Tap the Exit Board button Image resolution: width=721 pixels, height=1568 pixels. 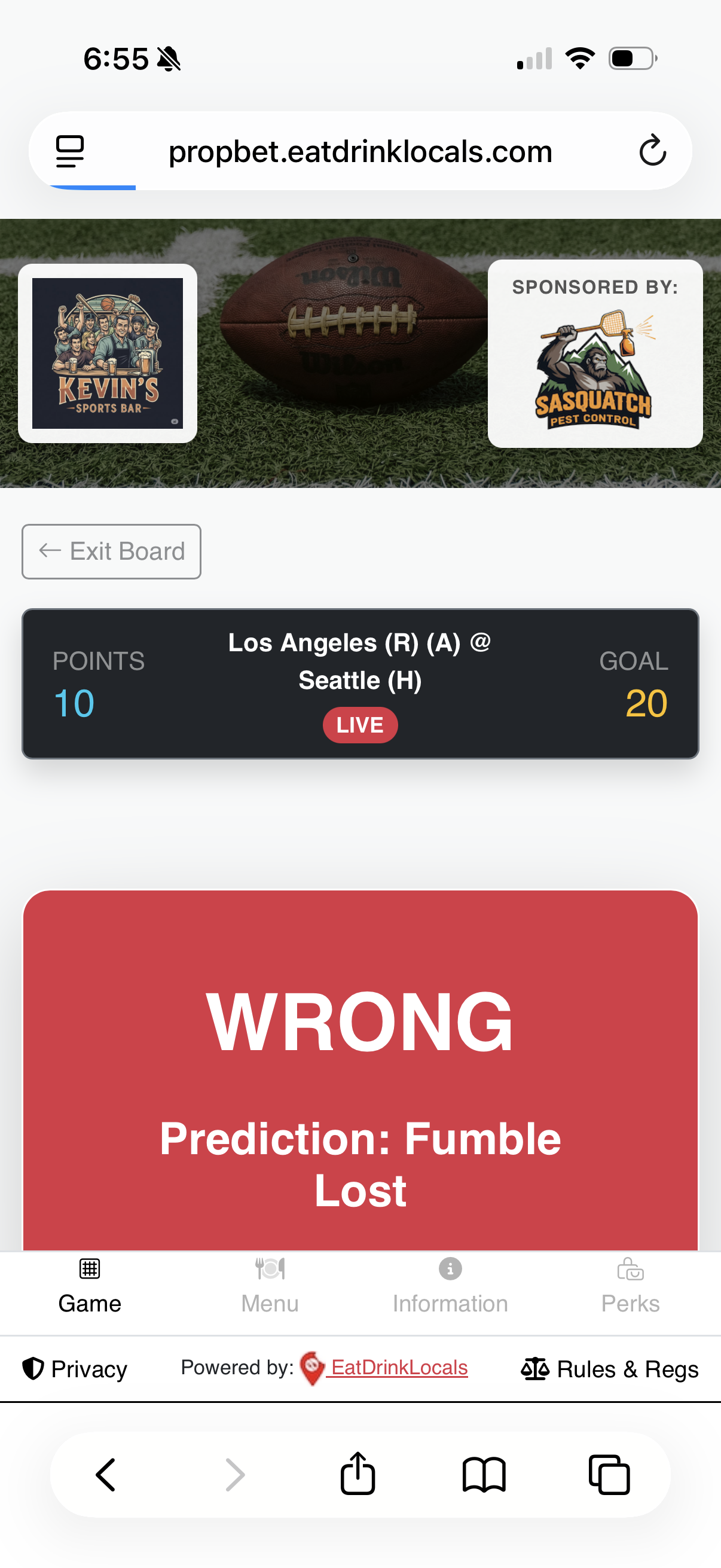pyautogui.click(x=111, y=551)
